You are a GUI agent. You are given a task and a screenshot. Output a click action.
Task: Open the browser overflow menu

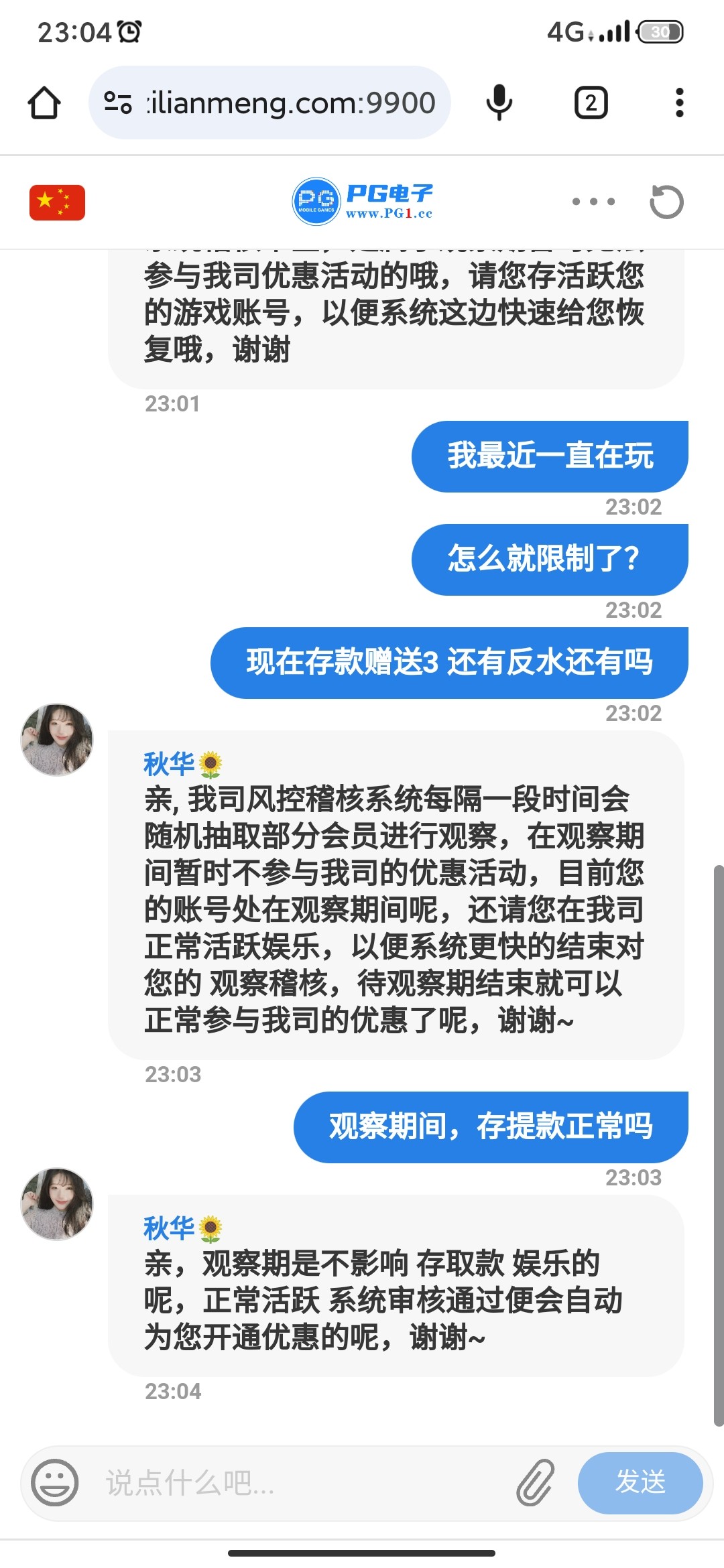tap(679, 103)
